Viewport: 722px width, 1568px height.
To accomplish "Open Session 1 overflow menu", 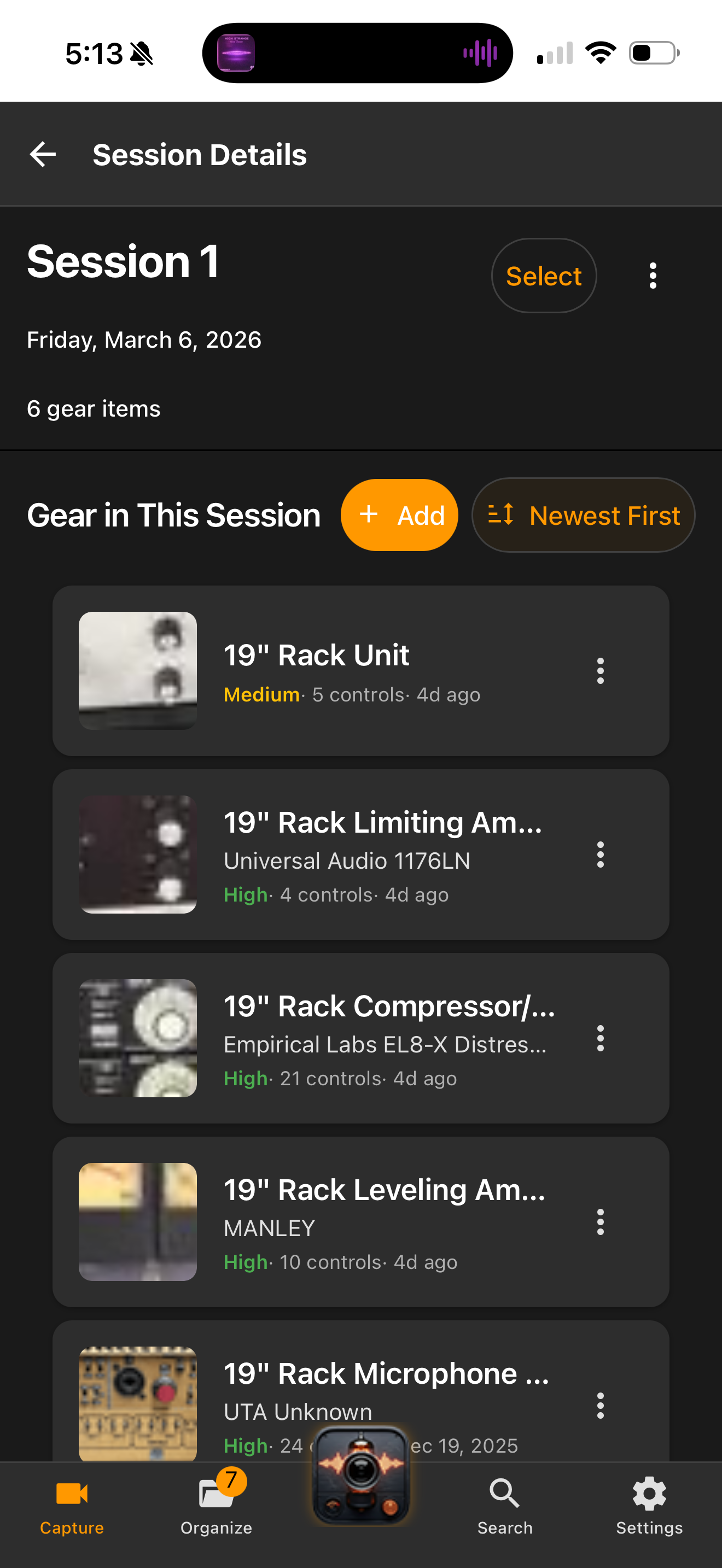I will (x=652, y=275).
